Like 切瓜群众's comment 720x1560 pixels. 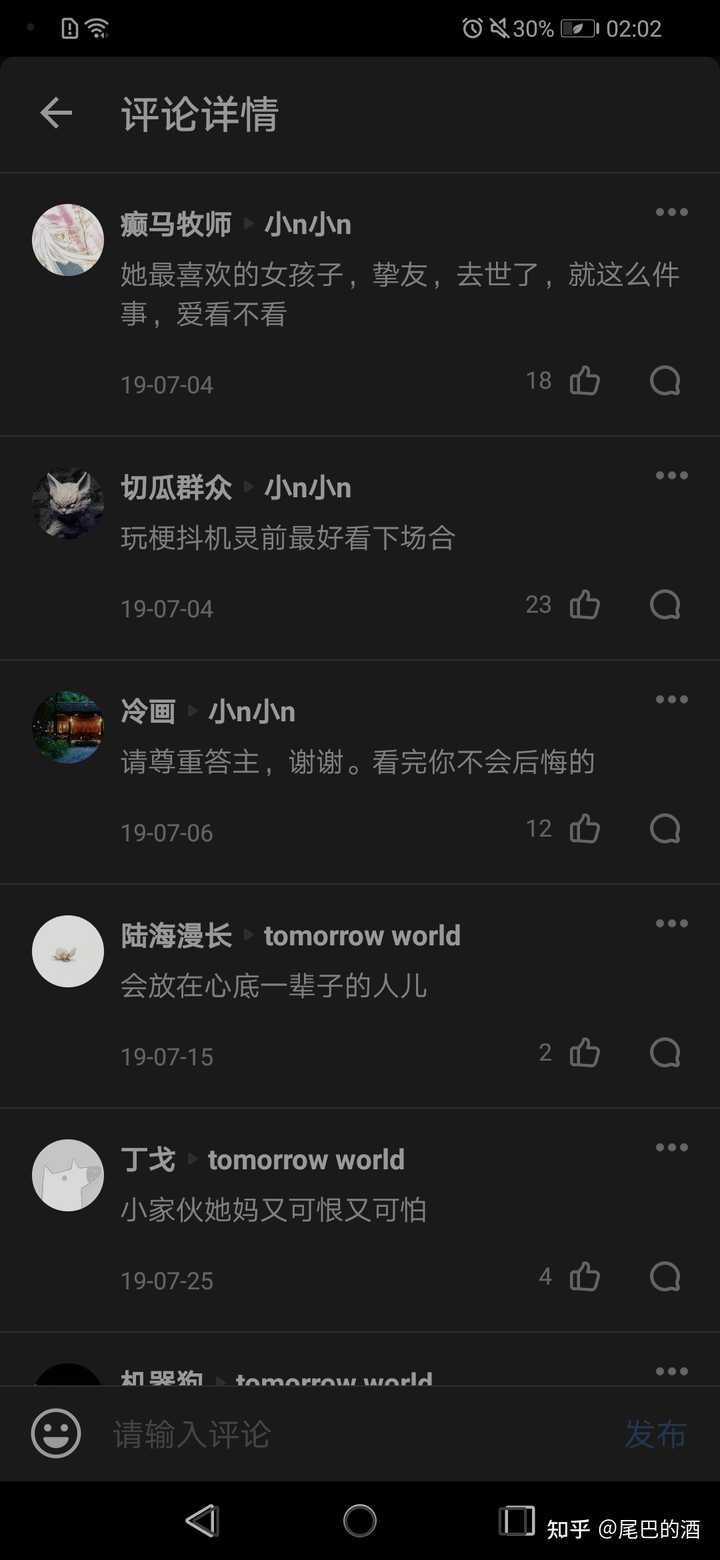pos(585,605)
